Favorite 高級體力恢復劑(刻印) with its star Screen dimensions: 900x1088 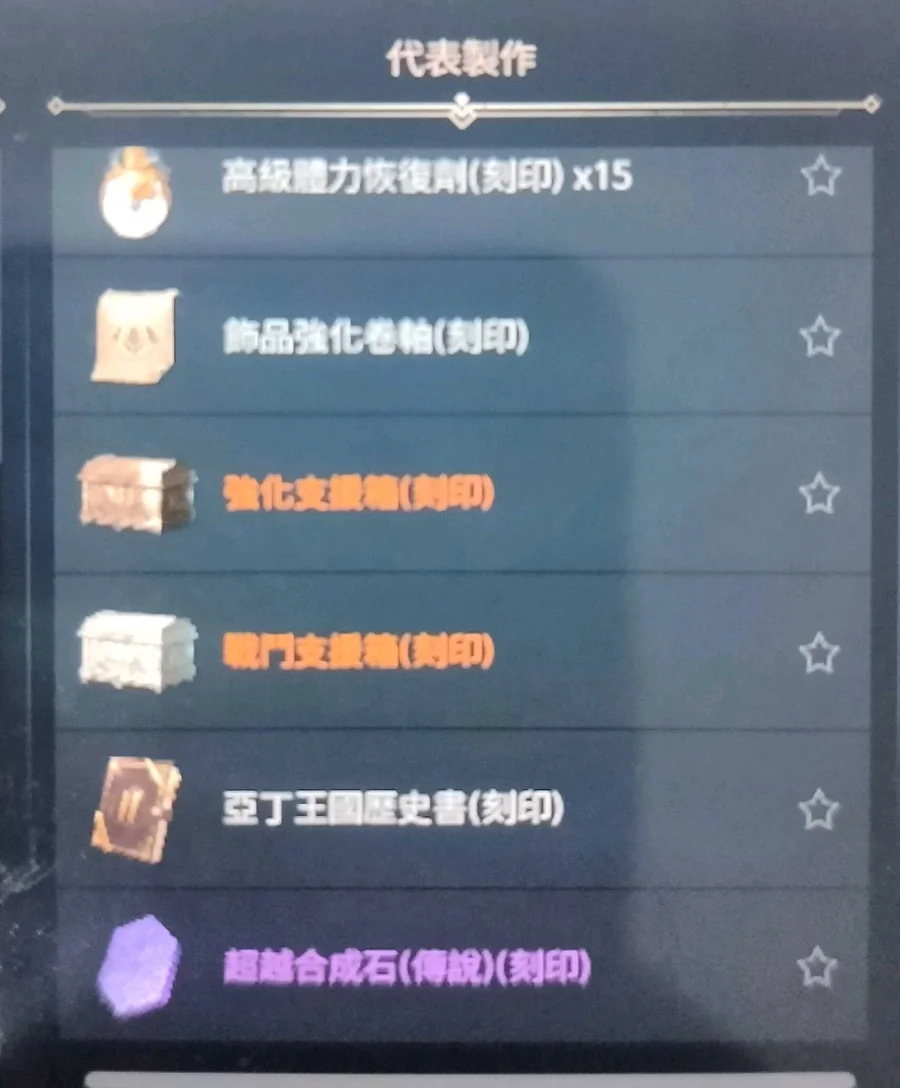tap(820, 178)
